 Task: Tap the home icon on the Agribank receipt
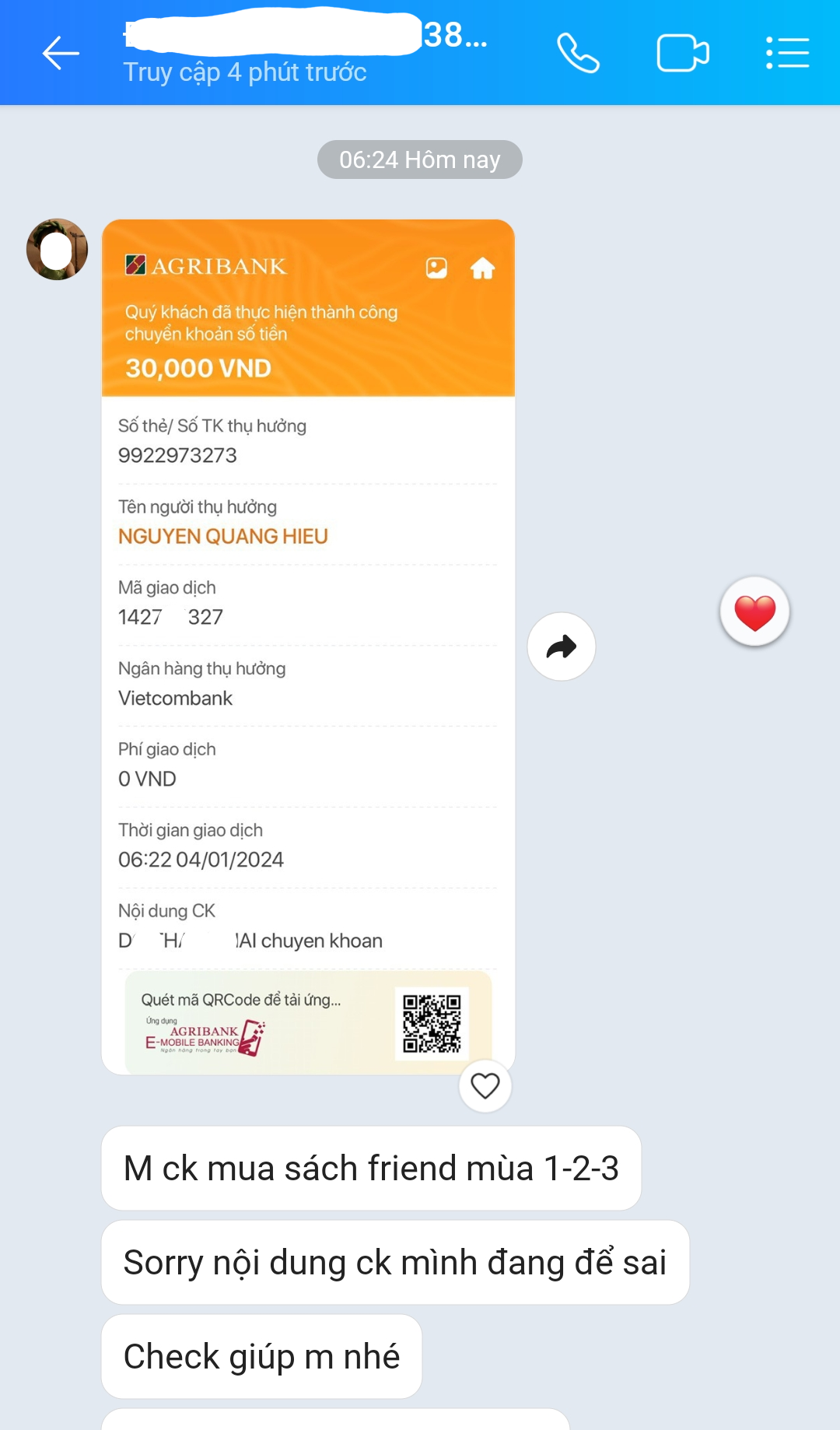click(483, 267)
